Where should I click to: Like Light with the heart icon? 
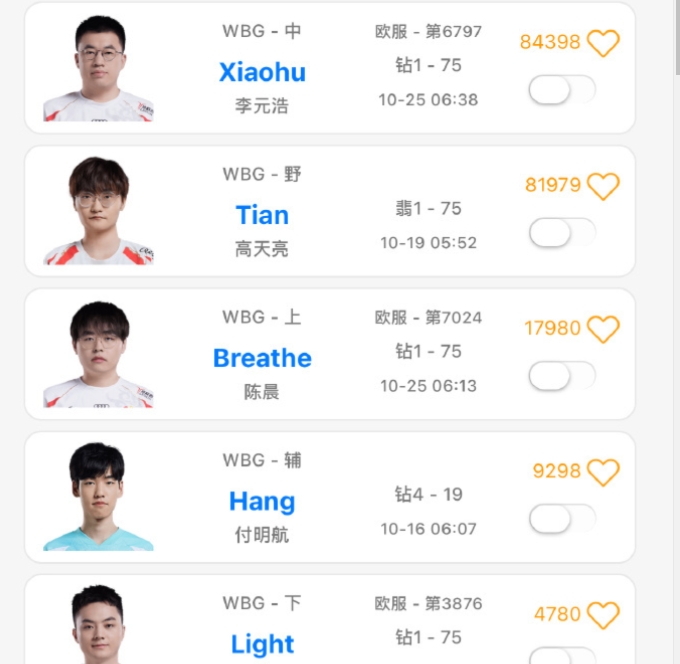point(603,615)
